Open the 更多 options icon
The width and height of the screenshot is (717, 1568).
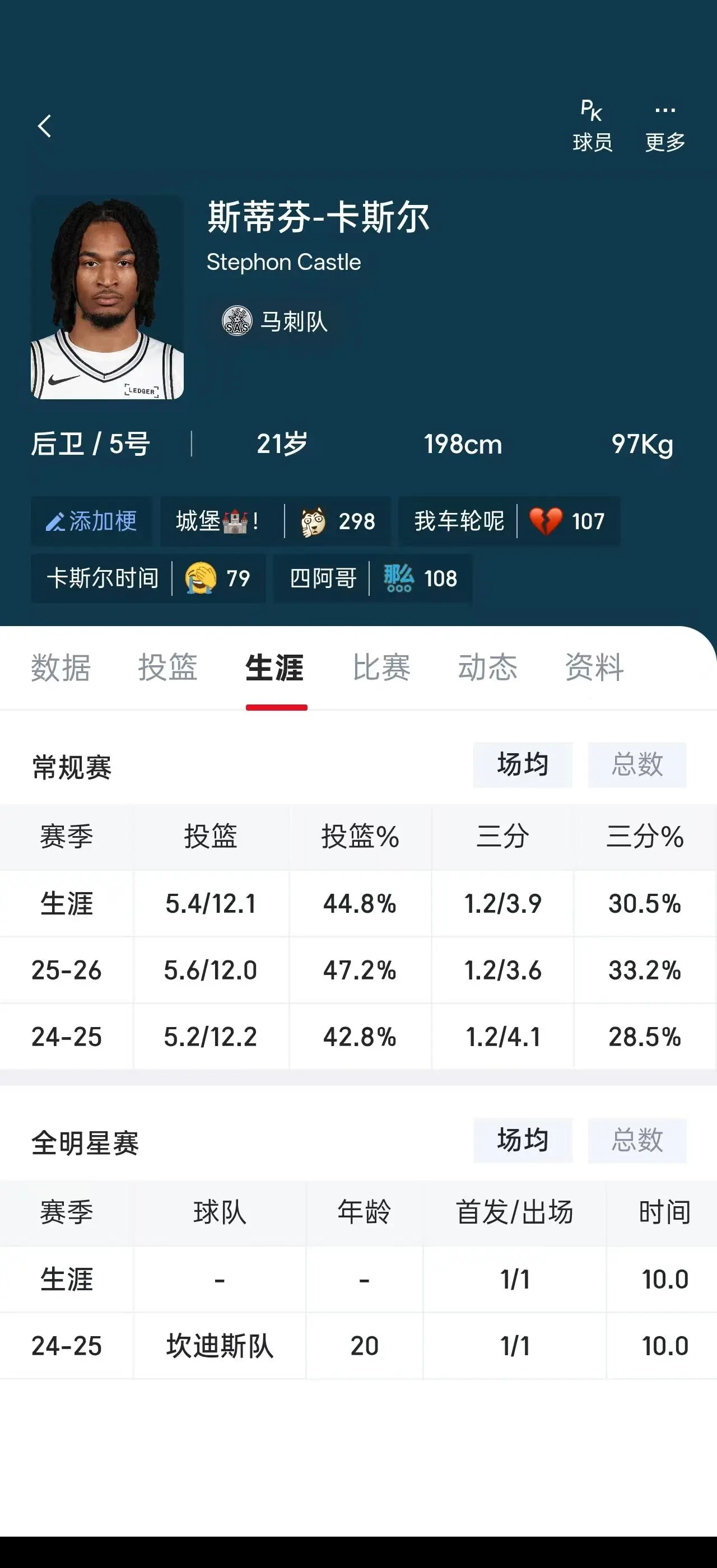pyautogui.click(x=665, y=122)
